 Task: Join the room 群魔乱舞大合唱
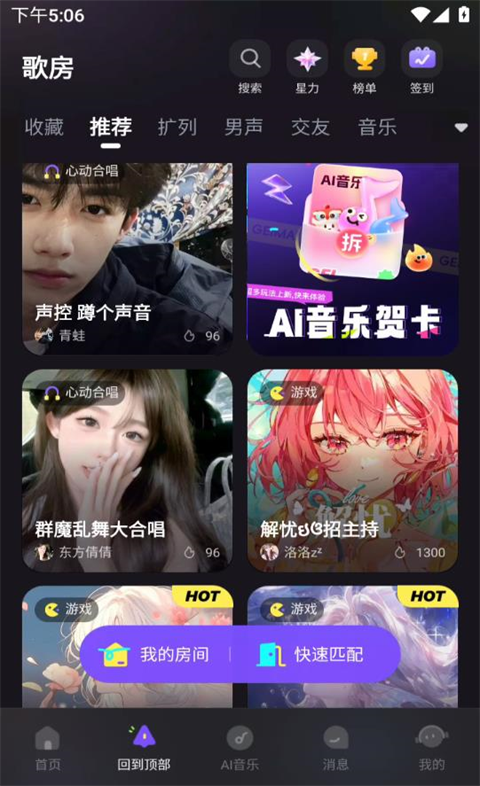127,471
